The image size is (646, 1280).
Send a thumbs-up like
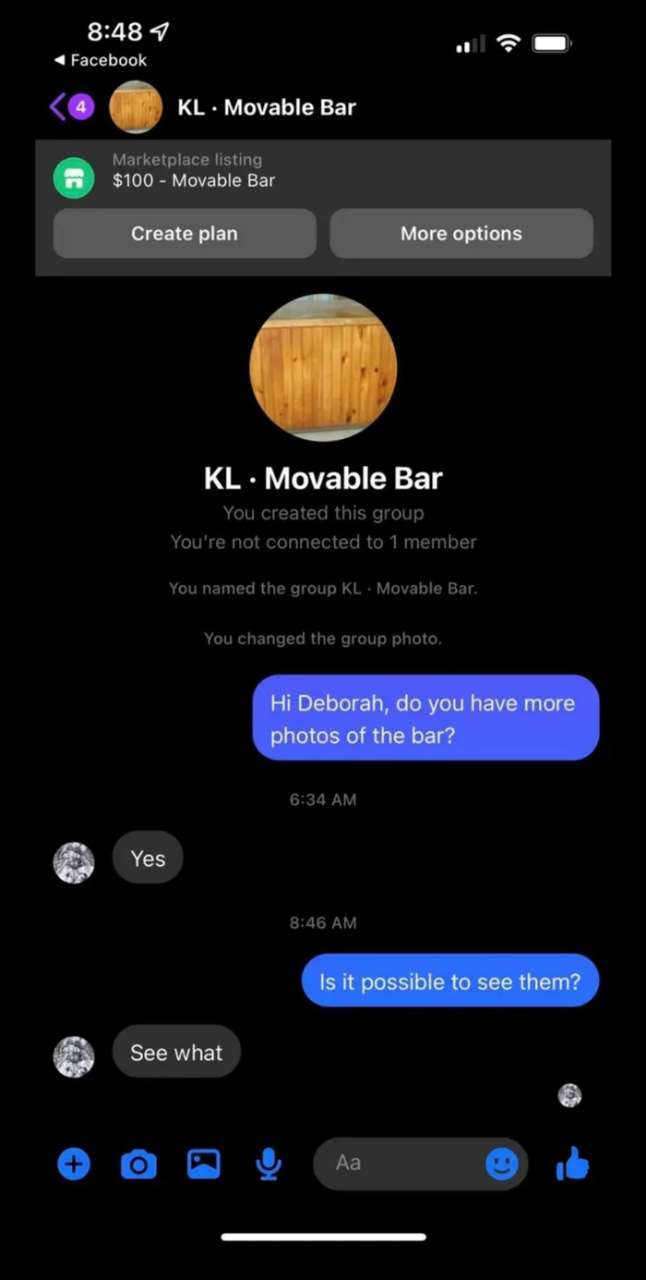pyautogui.click(x=572, y=1163)
